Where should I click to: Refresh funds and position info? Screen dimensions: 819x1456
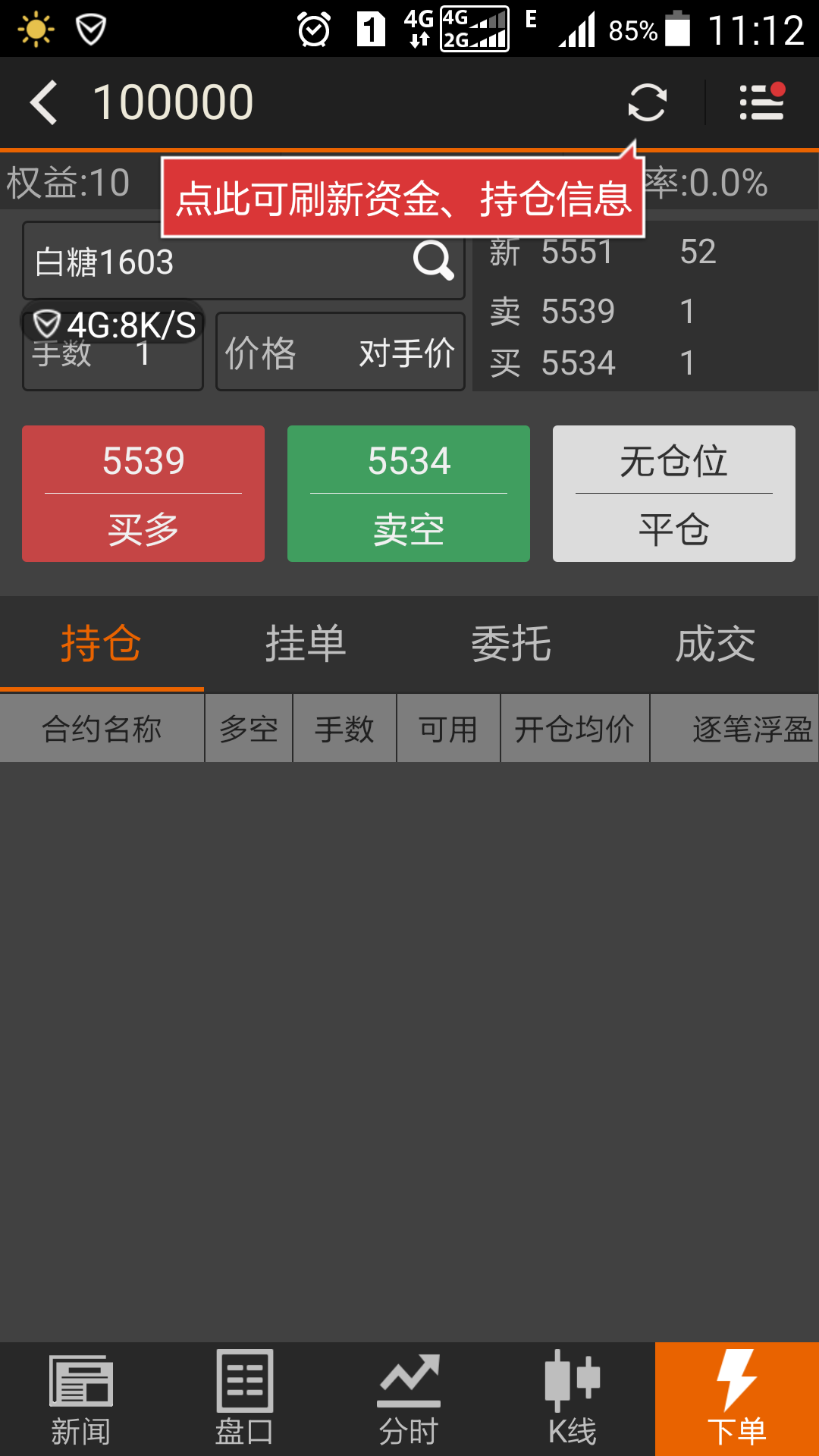[648, 102]
